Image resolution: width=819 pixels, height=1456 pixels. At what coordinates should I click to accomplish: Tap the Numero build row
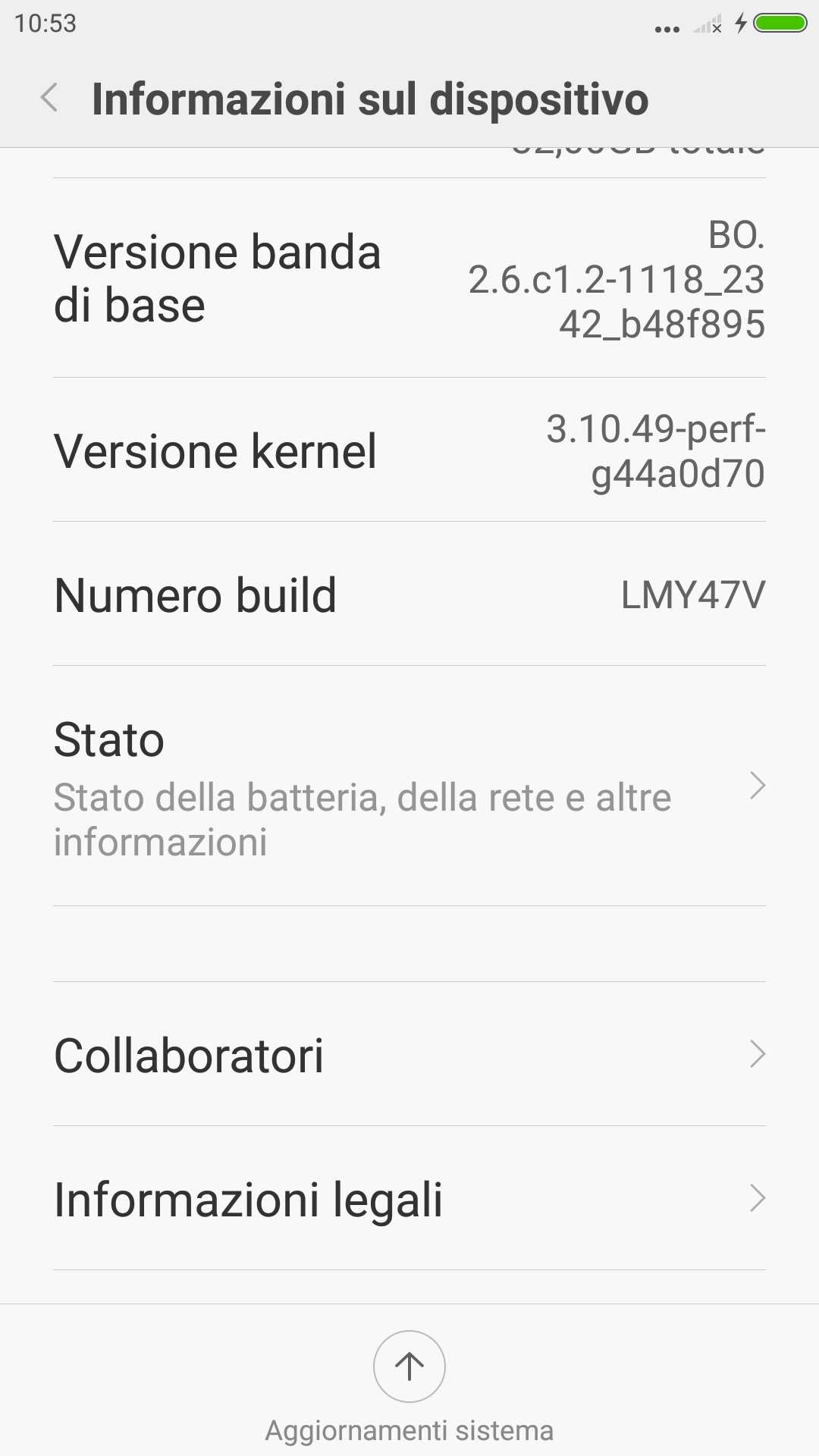click(x=409, y=595)
